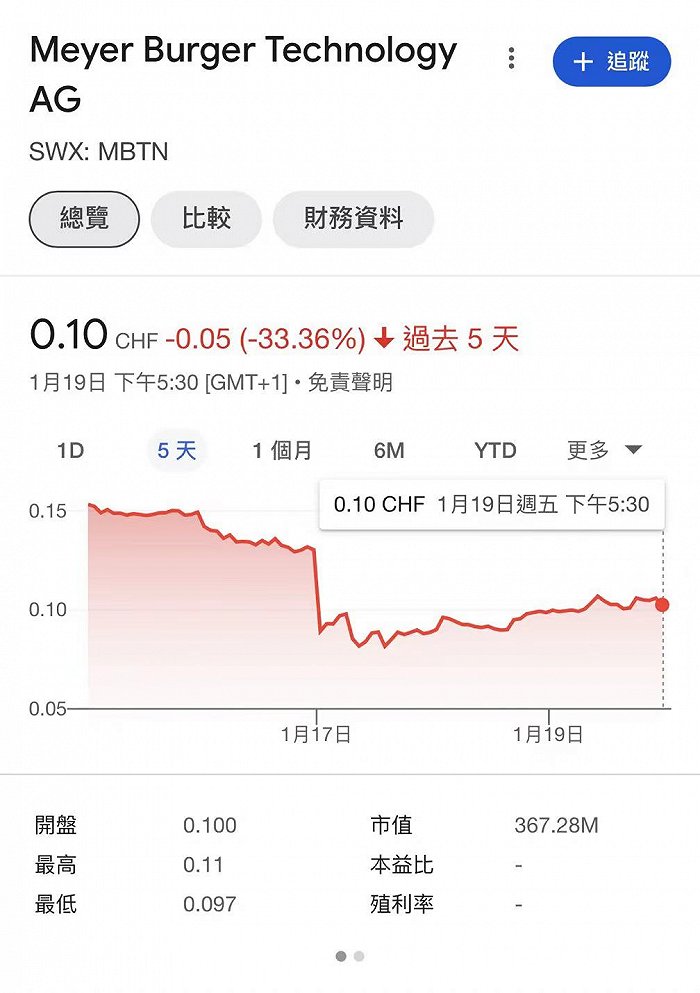Switch to the 比較 compare chip

tap(206, 219)
